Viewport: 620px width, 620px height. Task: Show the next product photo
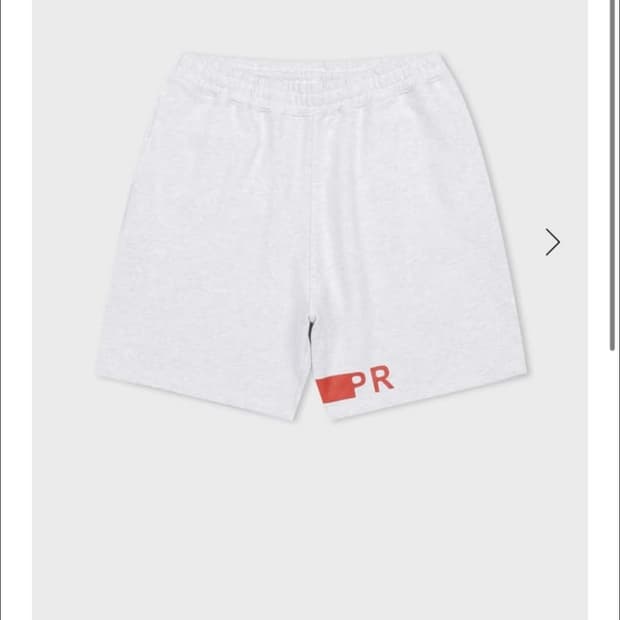click(552, 242)
